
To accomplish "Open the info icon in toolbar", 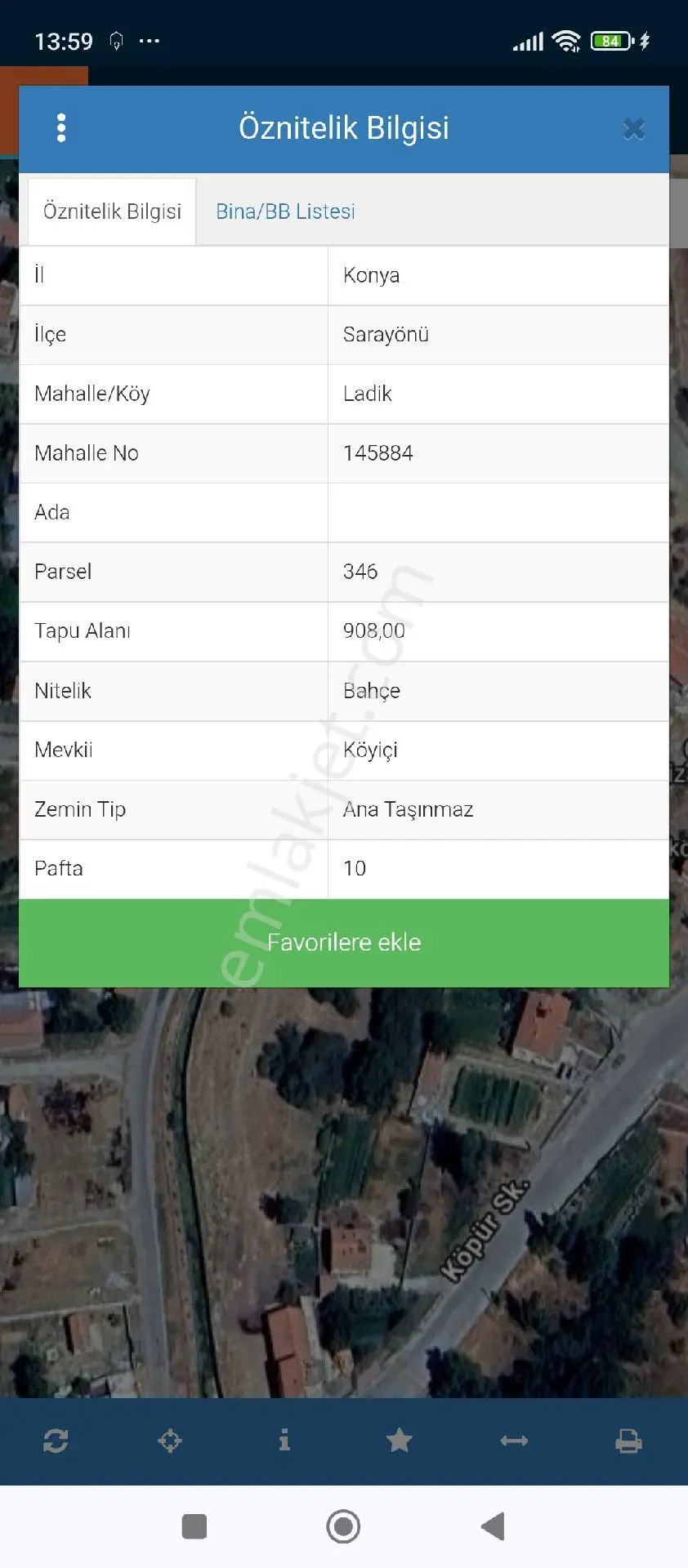I will tap(284, 1440).
